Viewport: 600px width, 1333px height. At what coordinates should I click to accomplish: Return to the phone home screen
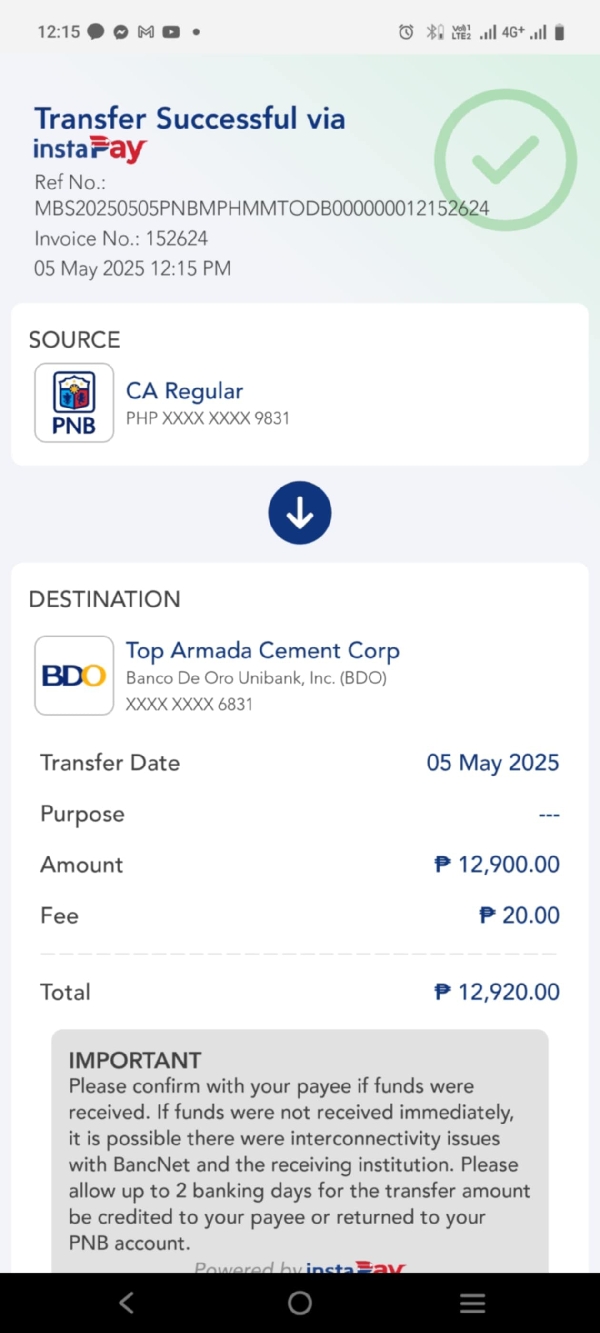300,1302
